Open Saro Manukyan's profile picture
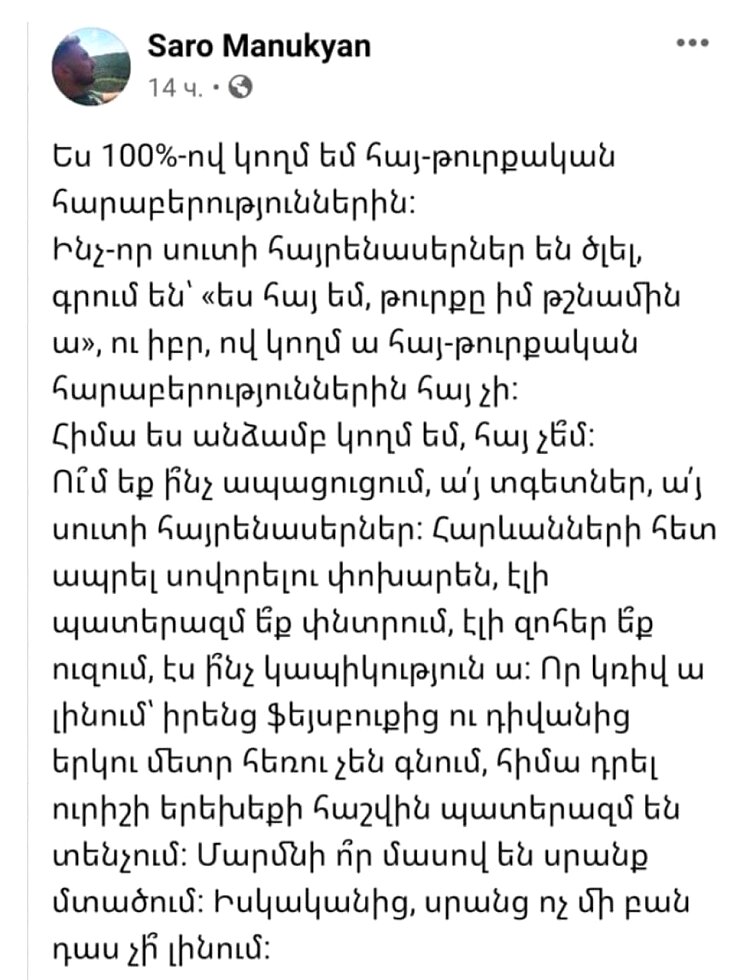The width and height of the screenshot is (750, 980). click(x=91, y=66)
